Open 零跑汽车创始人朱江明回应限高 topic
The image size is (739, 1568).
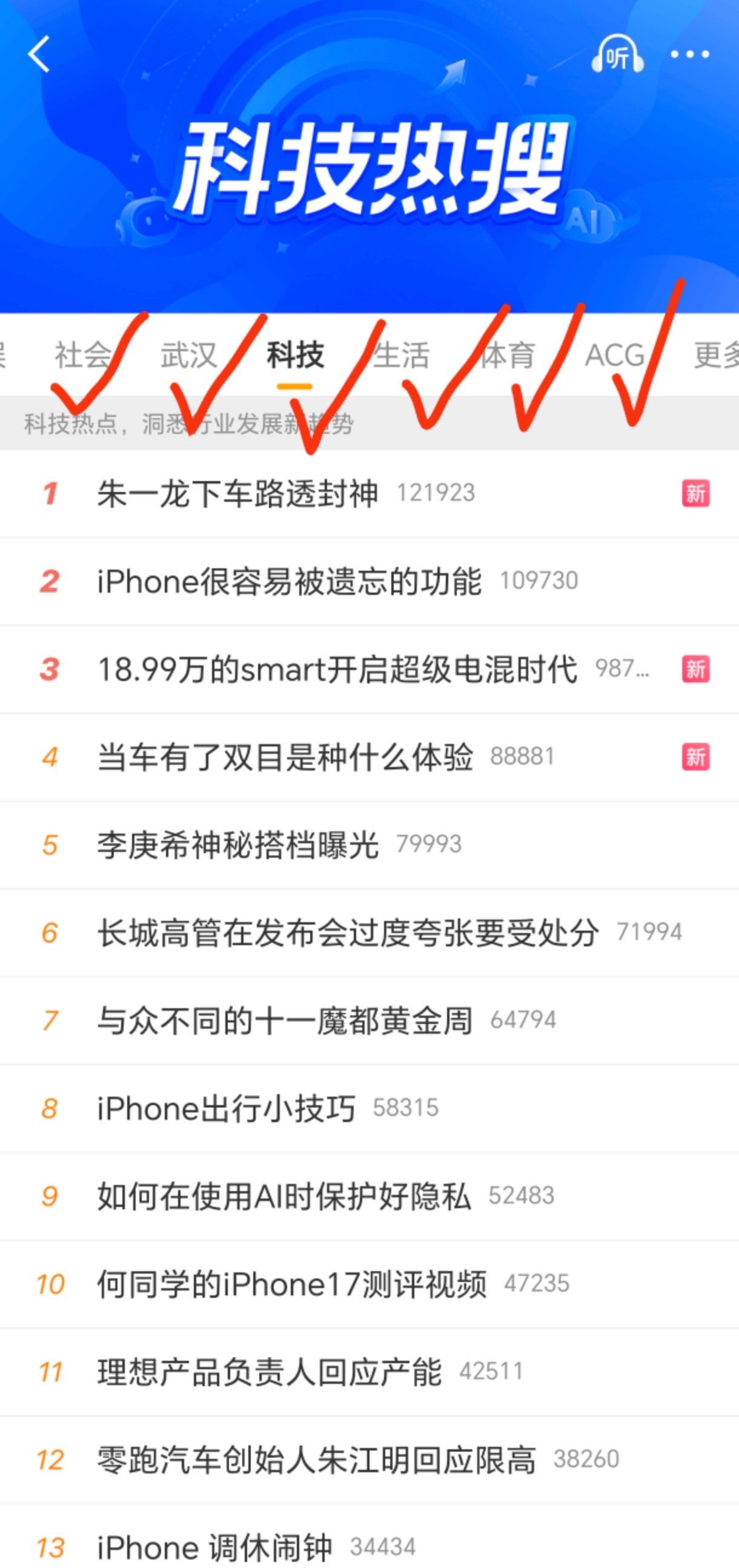[317, 1460]
